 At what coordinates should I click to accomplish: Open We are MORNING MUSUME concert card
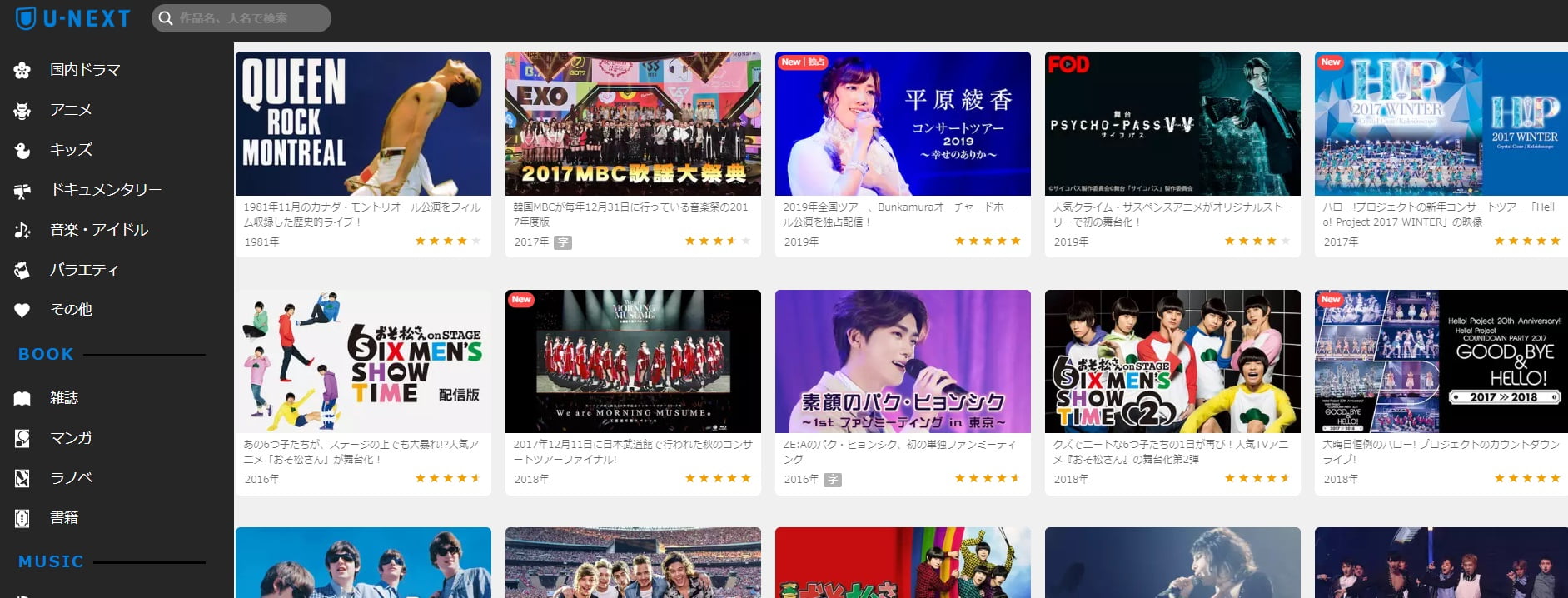(x=633, y=361)
